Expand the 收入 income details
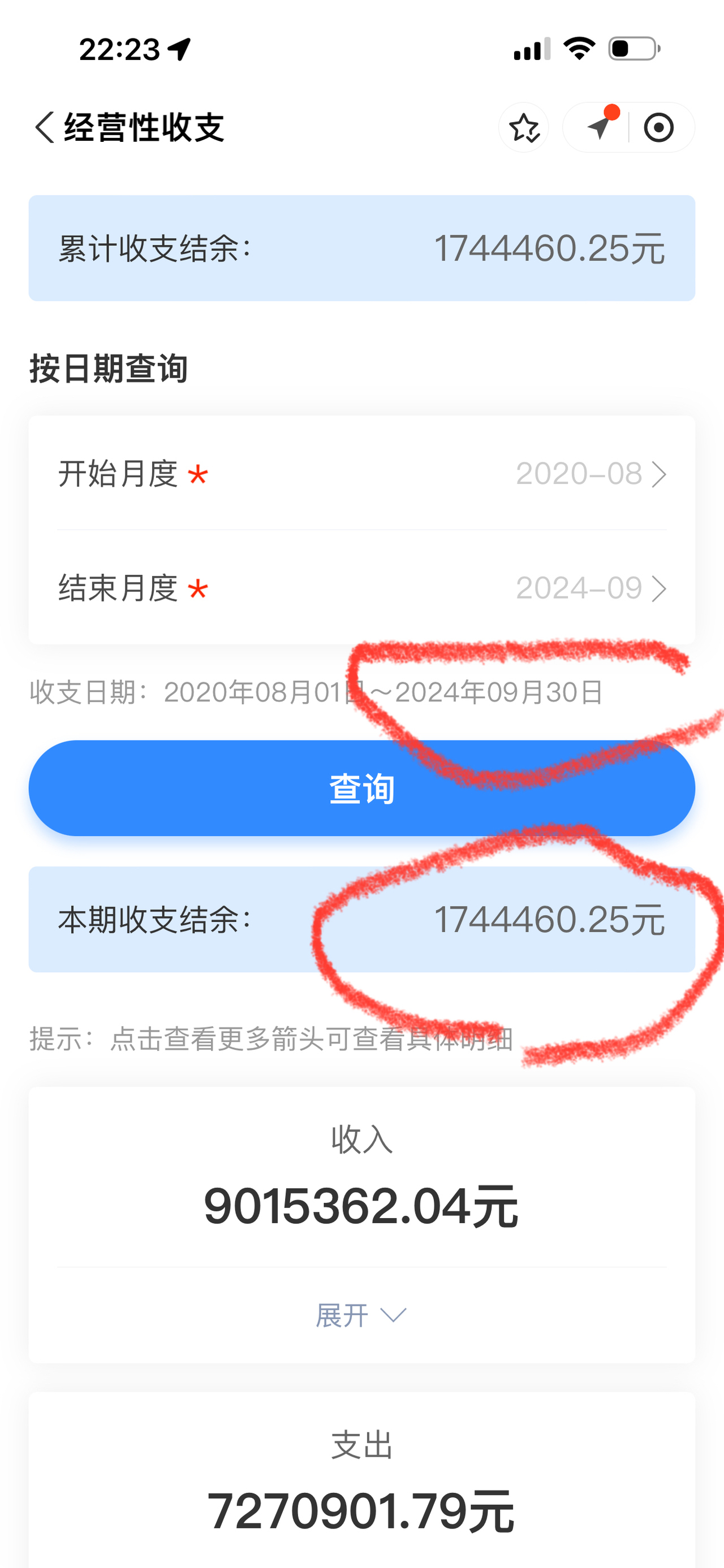This screenshot has height=1568, width=724. (x=360, y=1315)
